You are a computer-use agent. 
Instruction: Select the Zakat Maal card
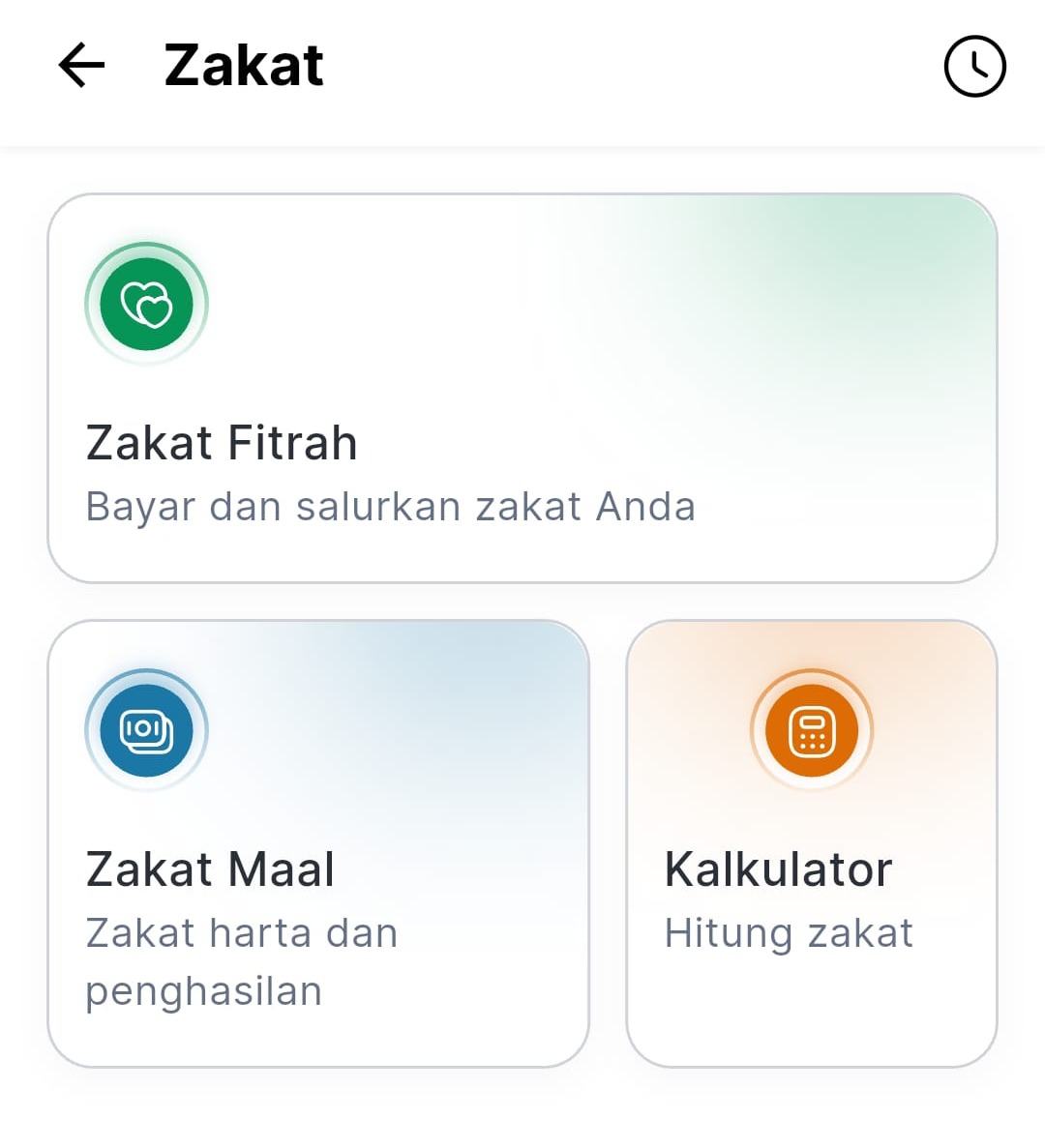318,843
